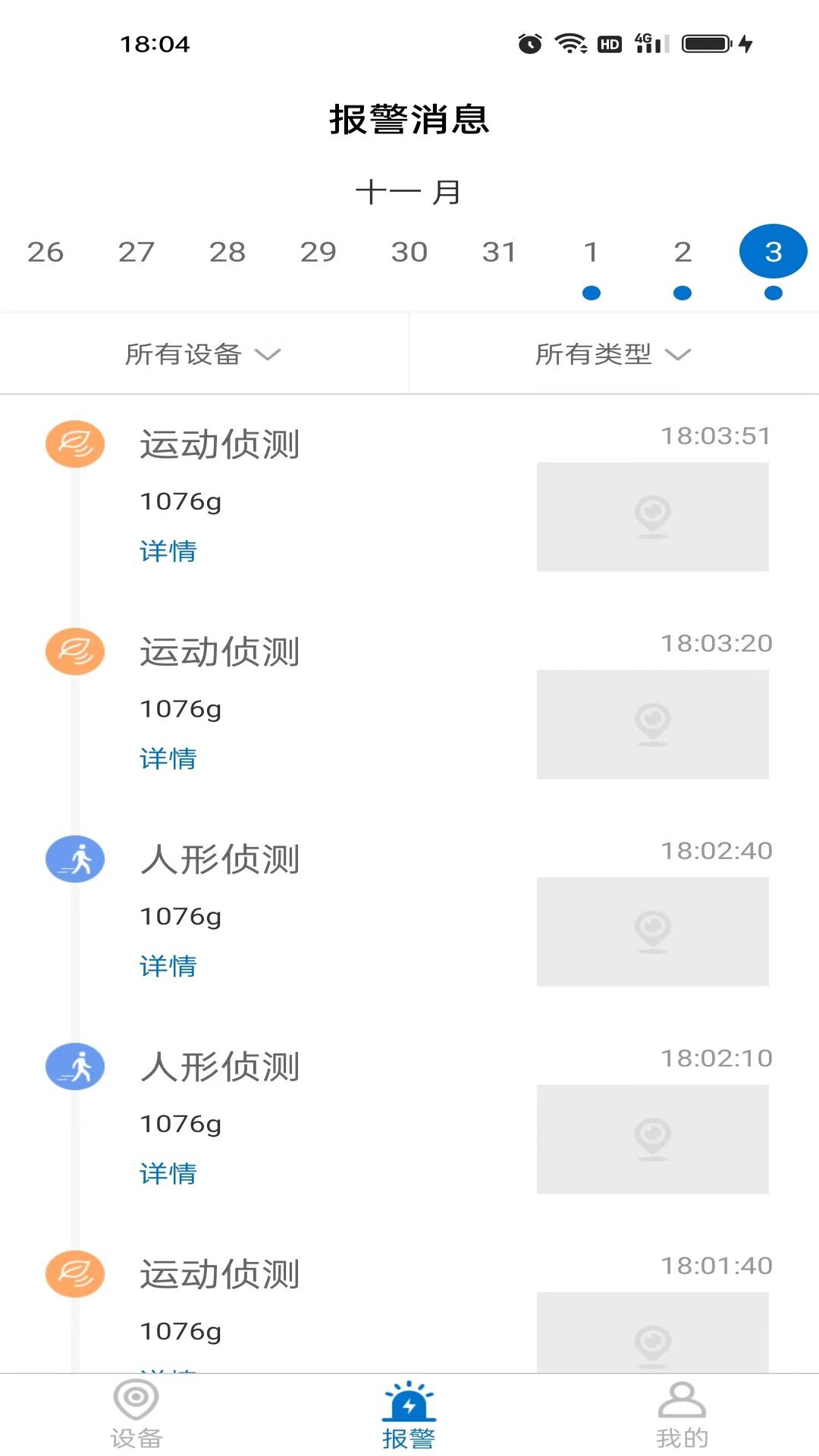Expand the 所有类型 alarm type dropdown
This screenshot has height=1456, width=819.
coord(614,353)
